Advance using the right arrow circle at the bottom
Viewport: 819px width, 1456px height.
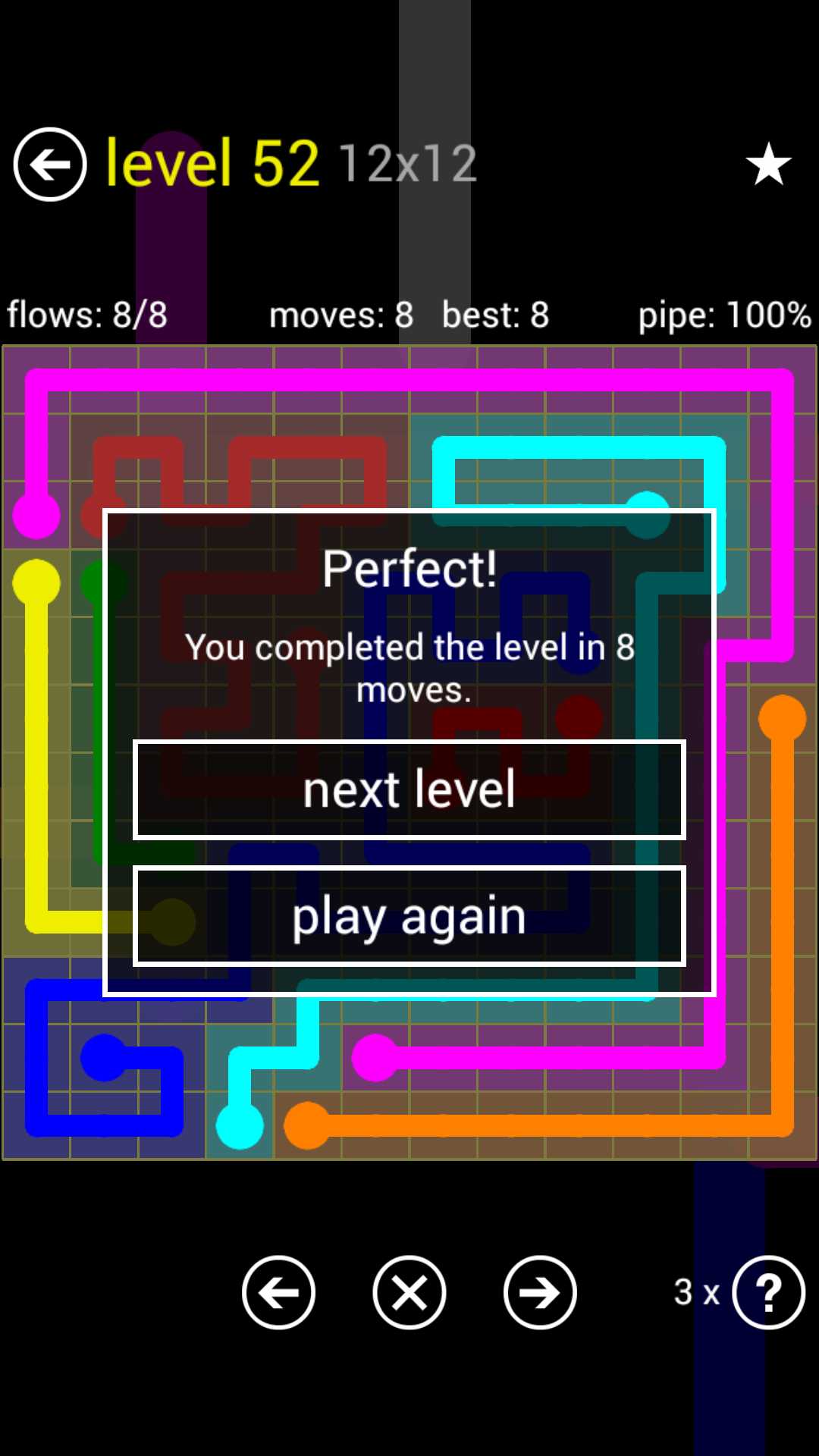[x=540, y=1292]
